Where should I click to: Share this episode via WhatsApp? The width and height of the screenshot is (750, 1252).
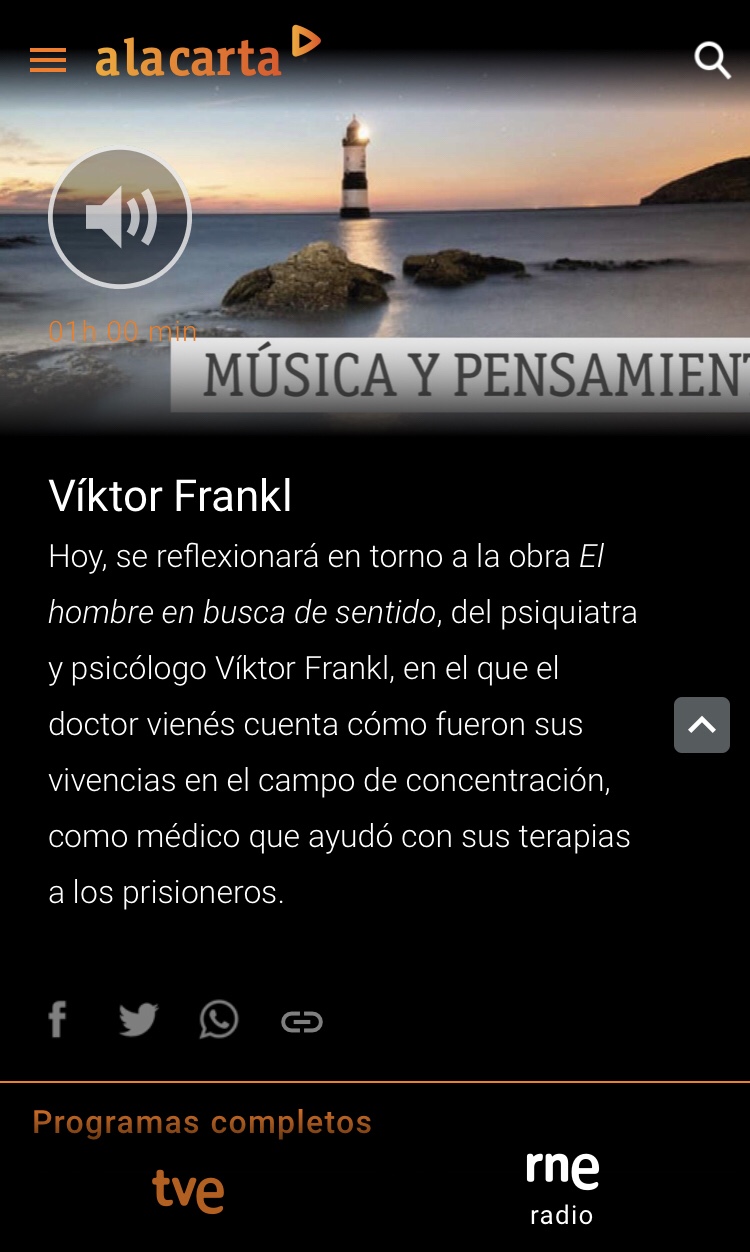219,1020
